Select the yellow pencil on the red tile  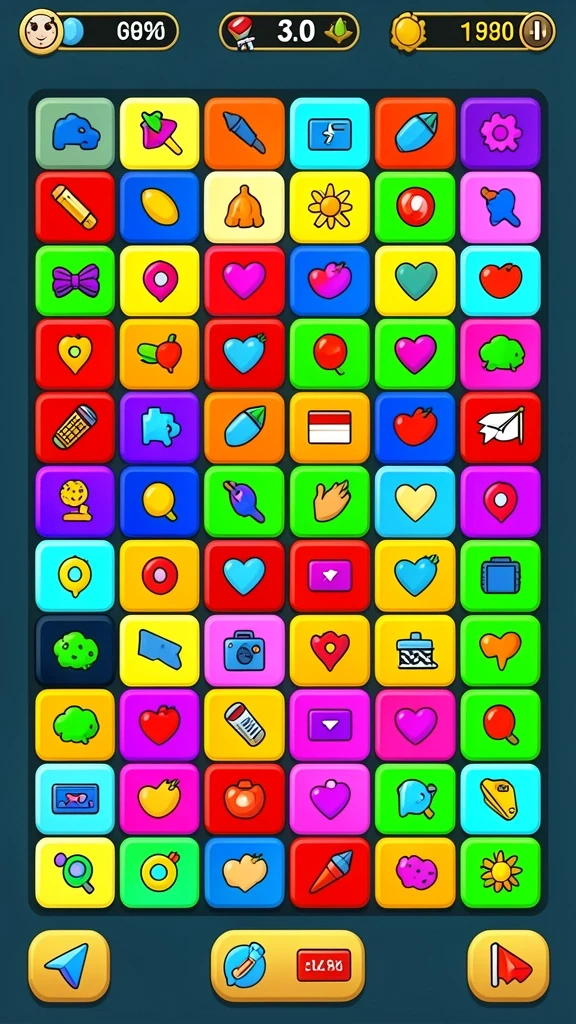(x=75, y=207)
